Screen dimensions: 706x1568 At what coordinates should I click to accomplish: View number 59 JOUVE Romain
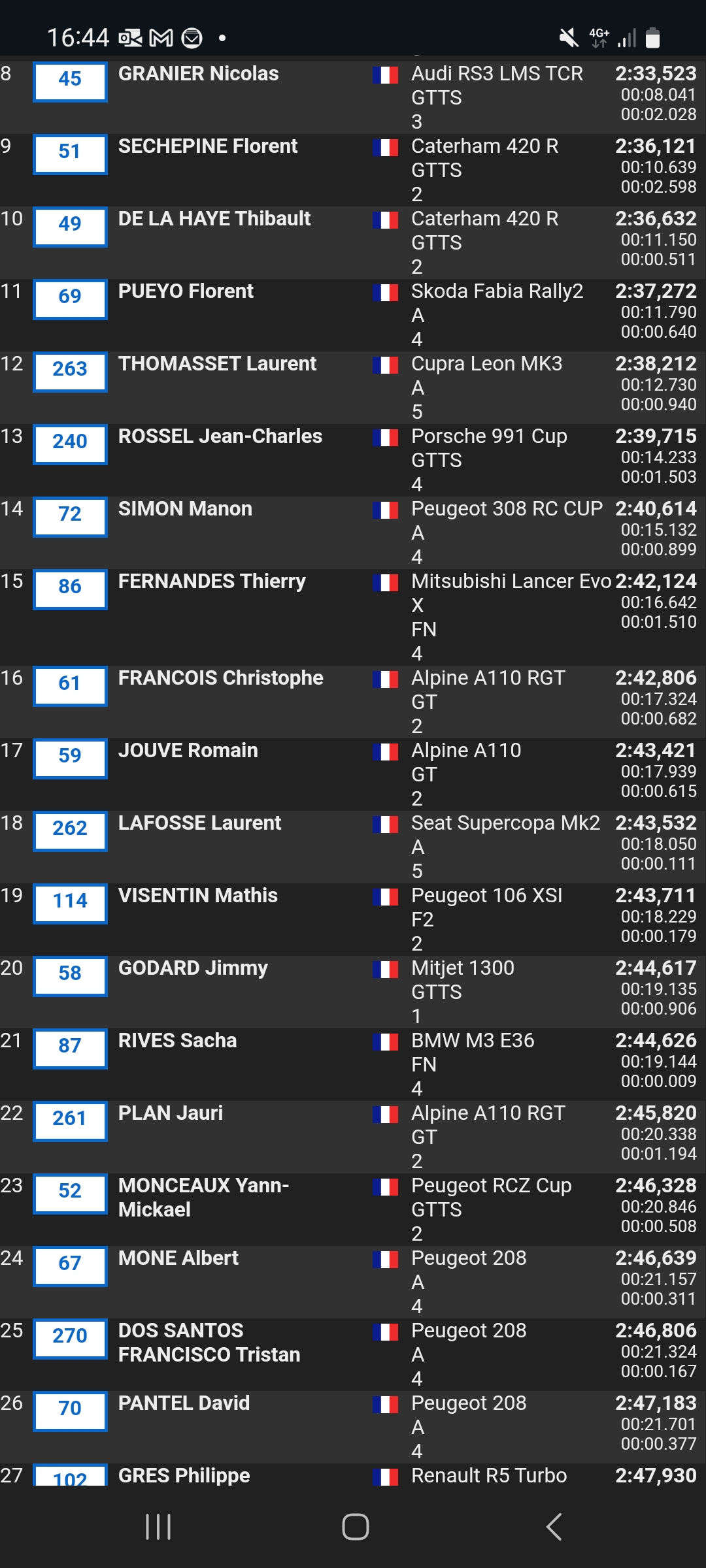70,758
